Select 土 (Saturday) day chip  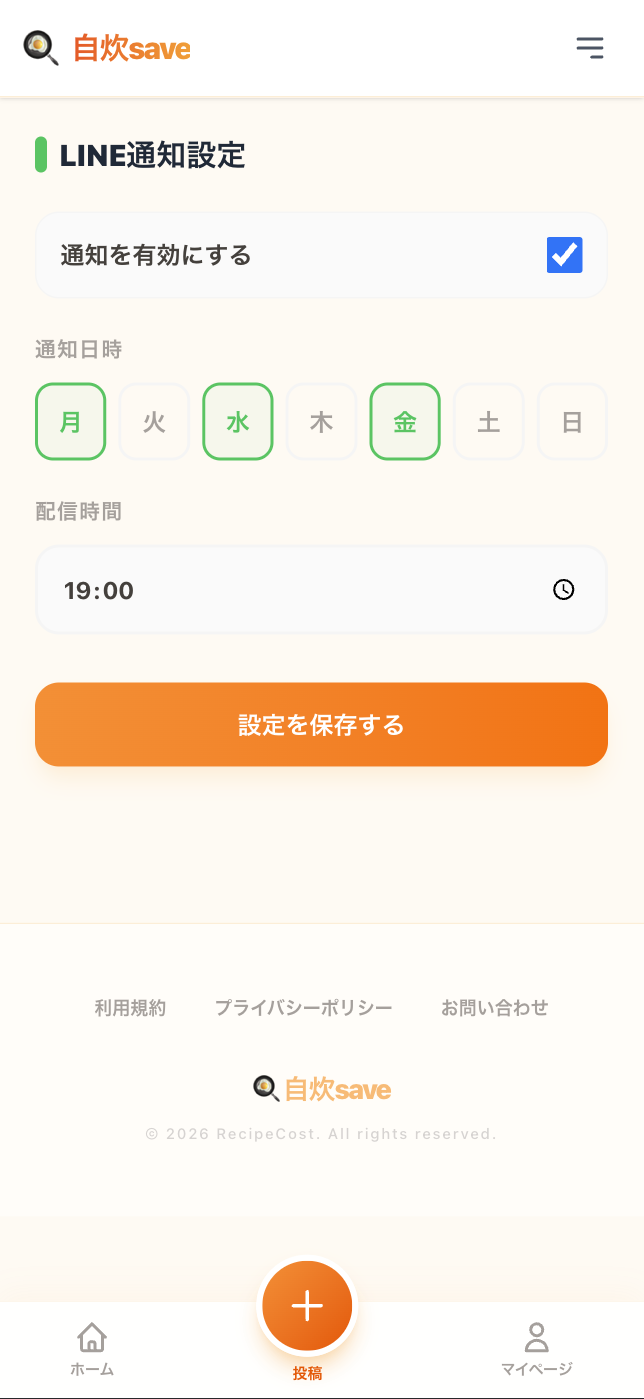pos(488,422)
